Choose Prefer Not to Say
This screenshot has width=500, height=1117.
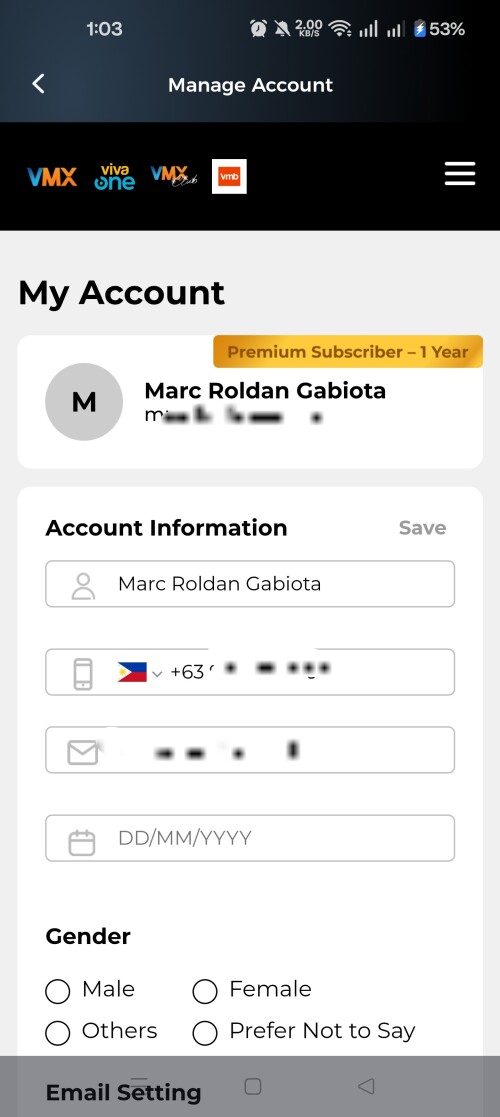(x=204, y=1032)
